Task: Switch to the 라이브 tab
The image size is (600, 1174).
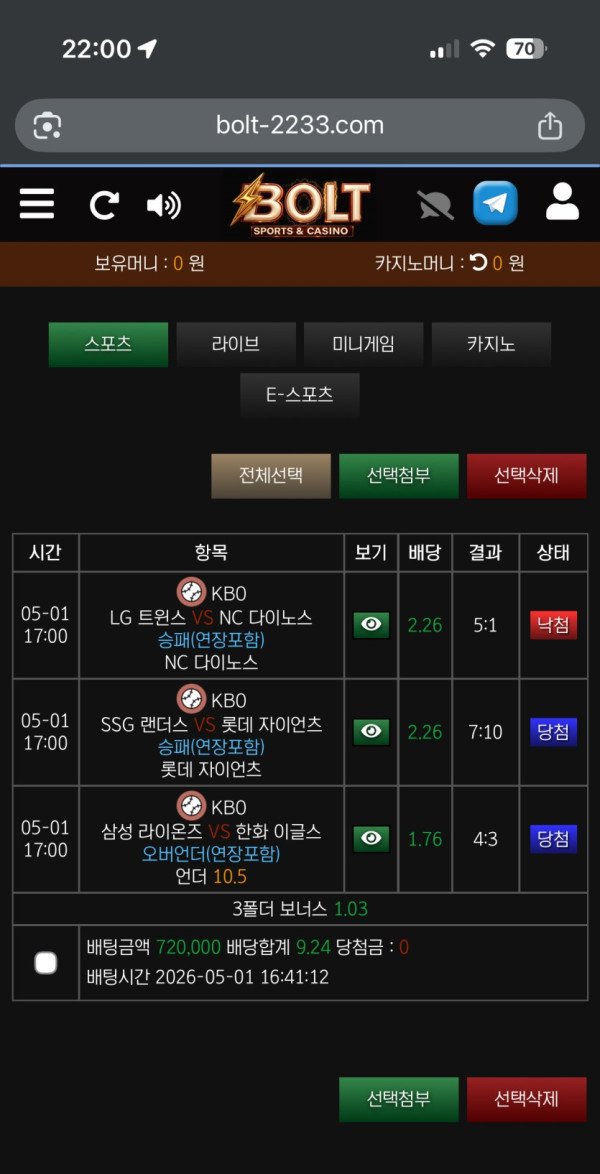Action: click(236, 344)
